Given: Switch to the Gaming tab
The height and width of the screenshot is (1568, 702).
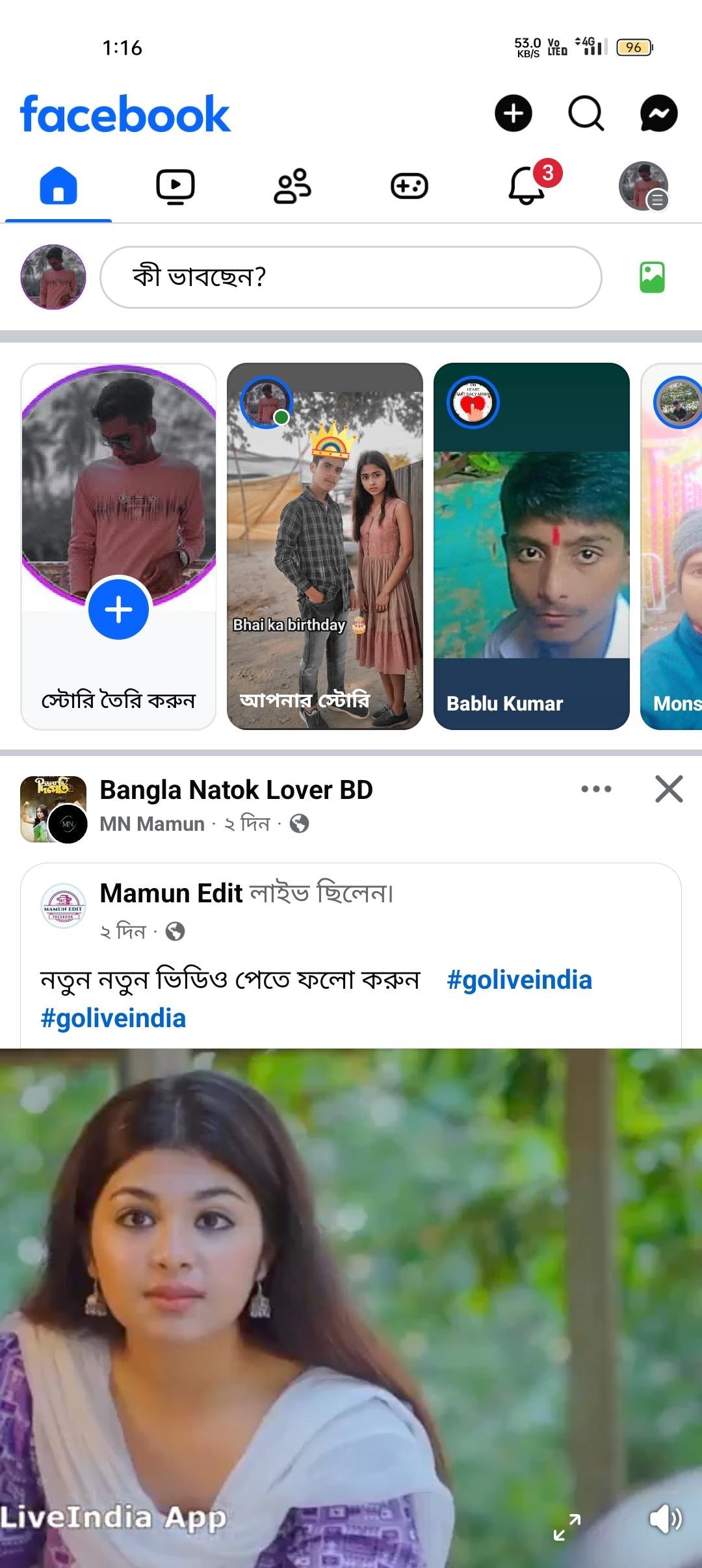Looking at the screenshot, I should point(409,187).
